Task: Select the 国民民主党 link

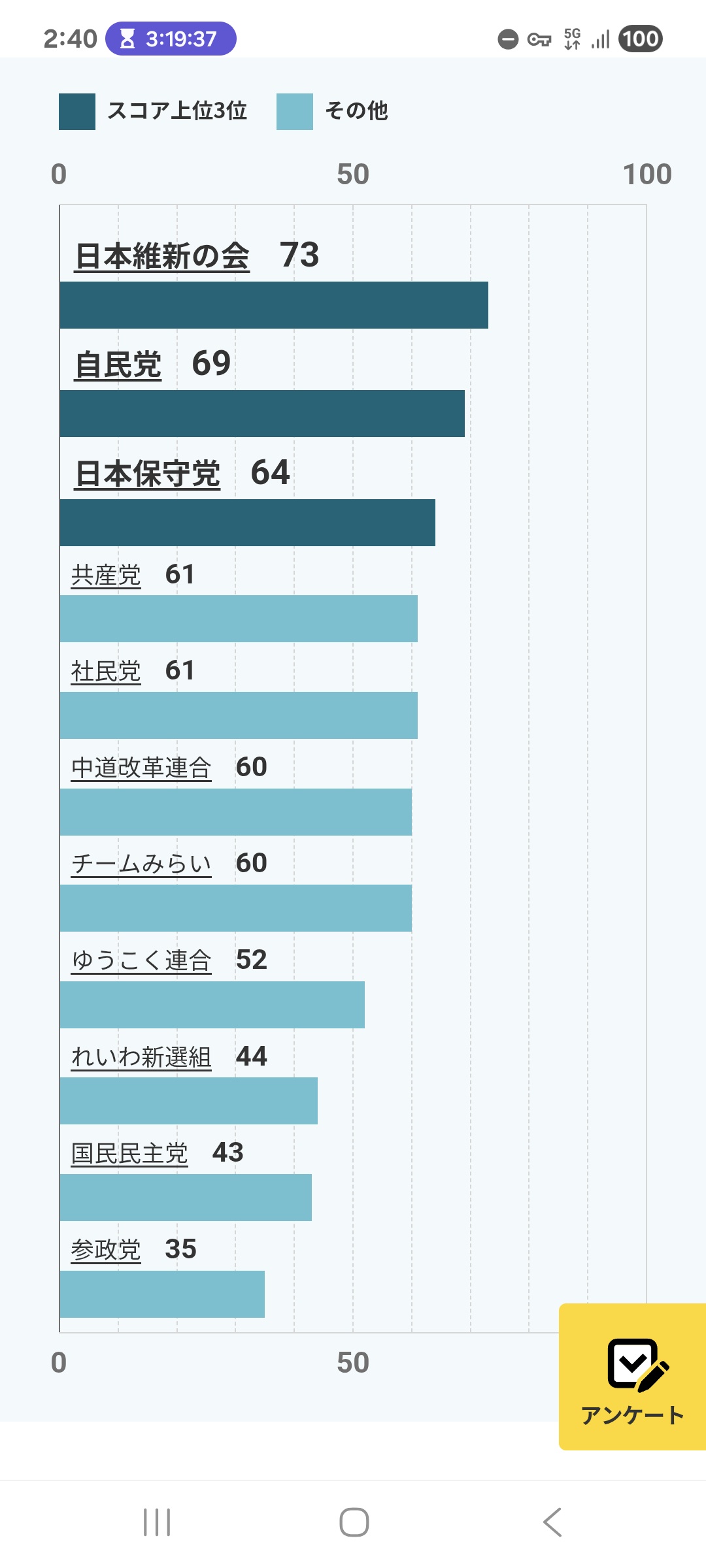Action: pos(129,1153)
